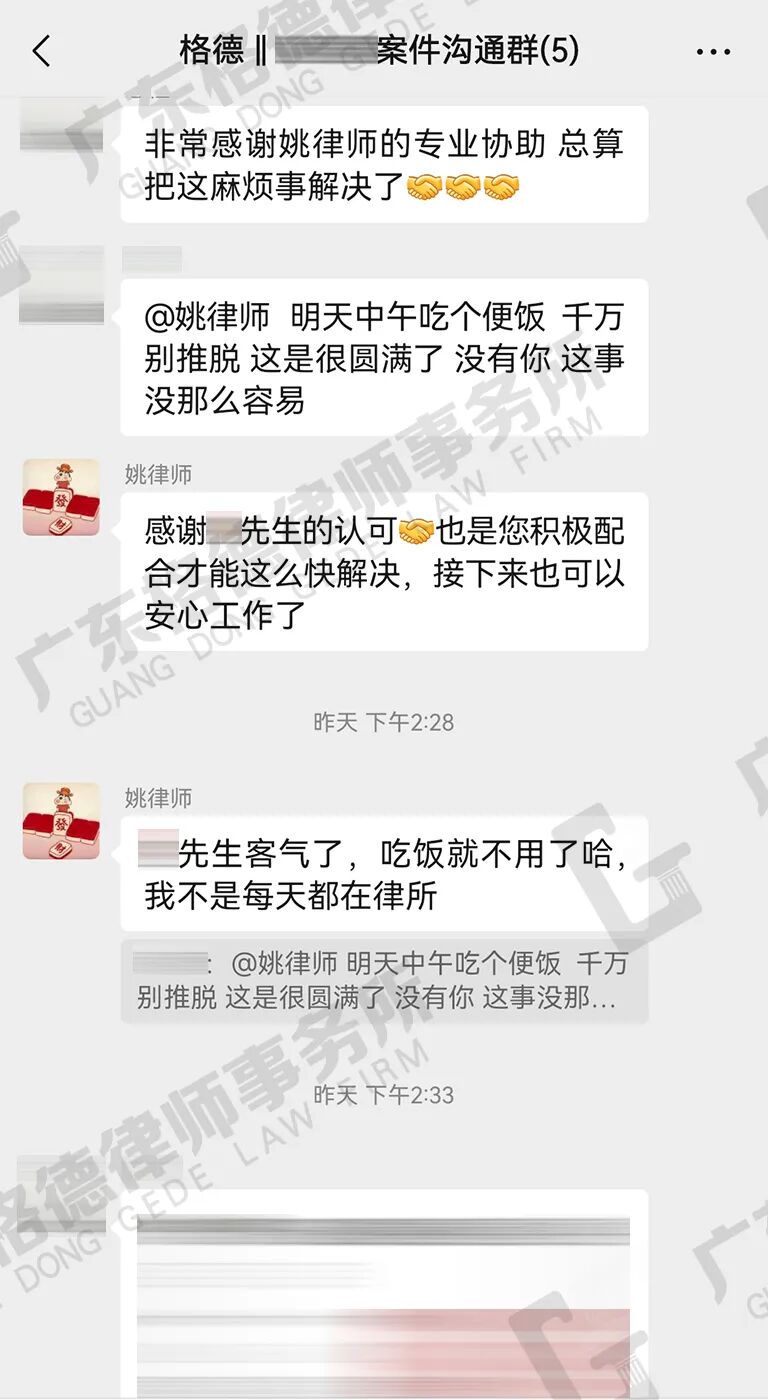This screenshot has height=1400, width=768.
Task: Go back from the group chat
Action: [41, 51]
